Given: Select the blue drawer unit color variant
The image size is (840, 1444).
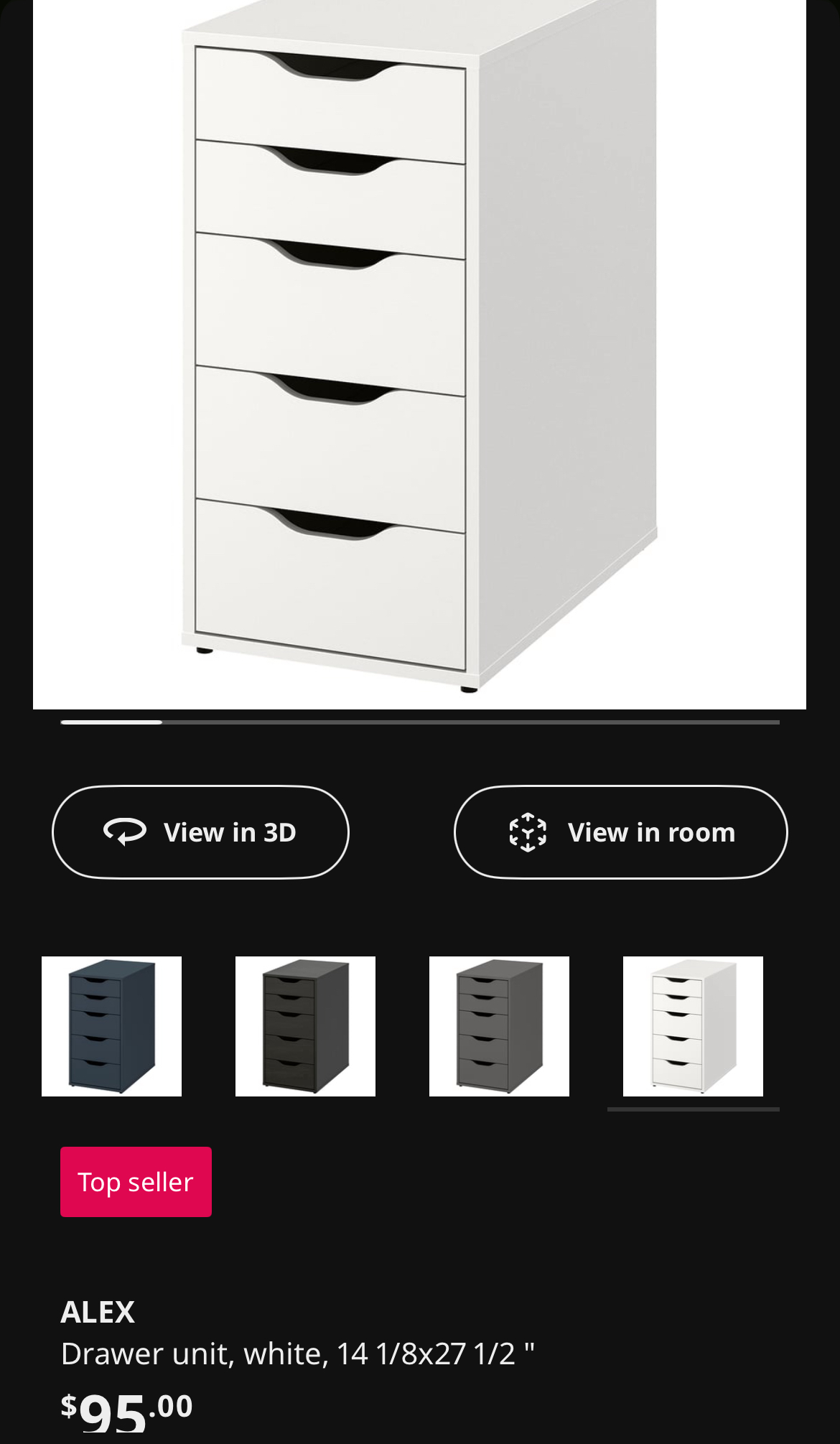Looking at the screenshot, I should [111, 1026].
